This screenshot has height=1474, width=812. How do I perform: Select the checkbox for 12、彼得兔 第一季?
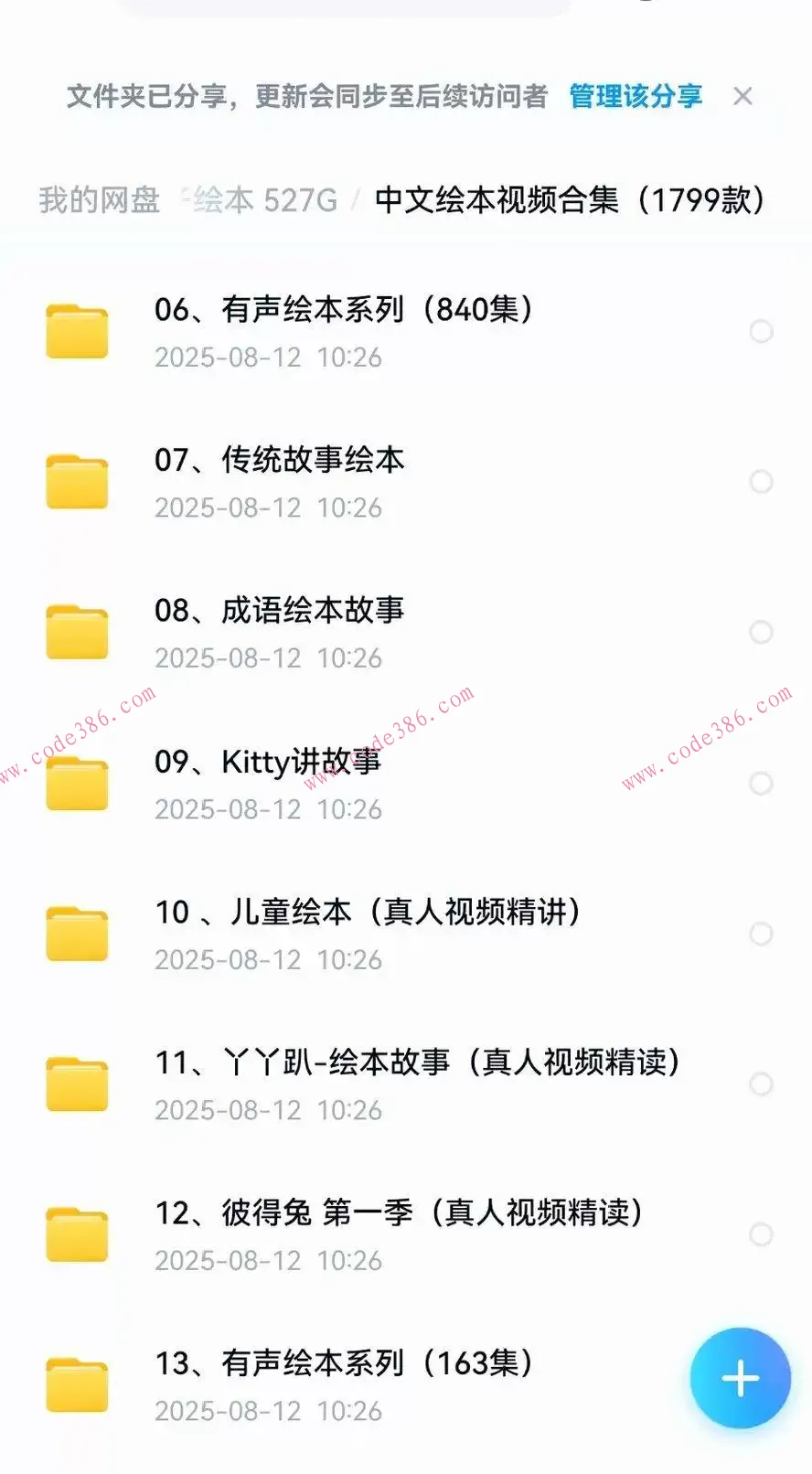click(761, 1234)
